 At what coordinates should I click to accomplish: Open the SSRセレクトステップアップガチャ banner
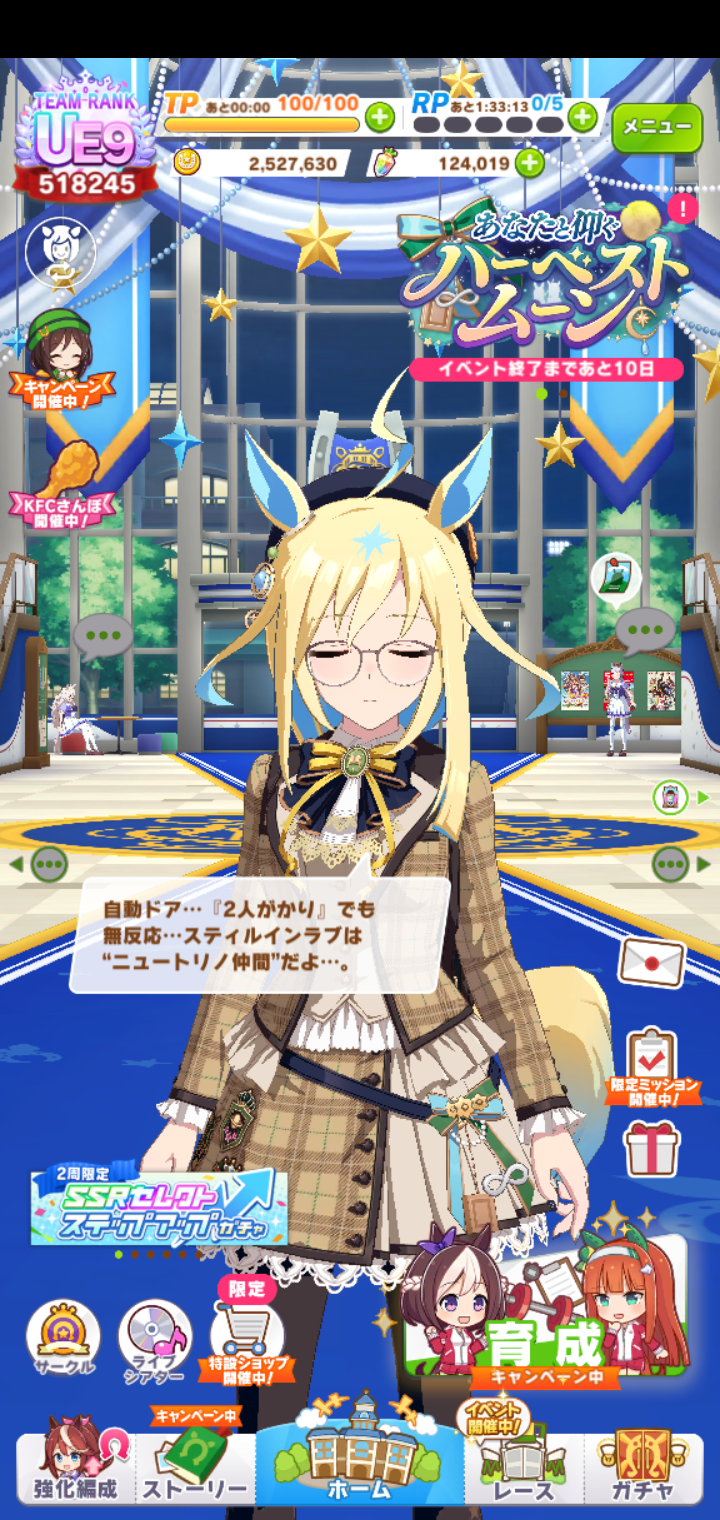click(x=158, y=1207)
